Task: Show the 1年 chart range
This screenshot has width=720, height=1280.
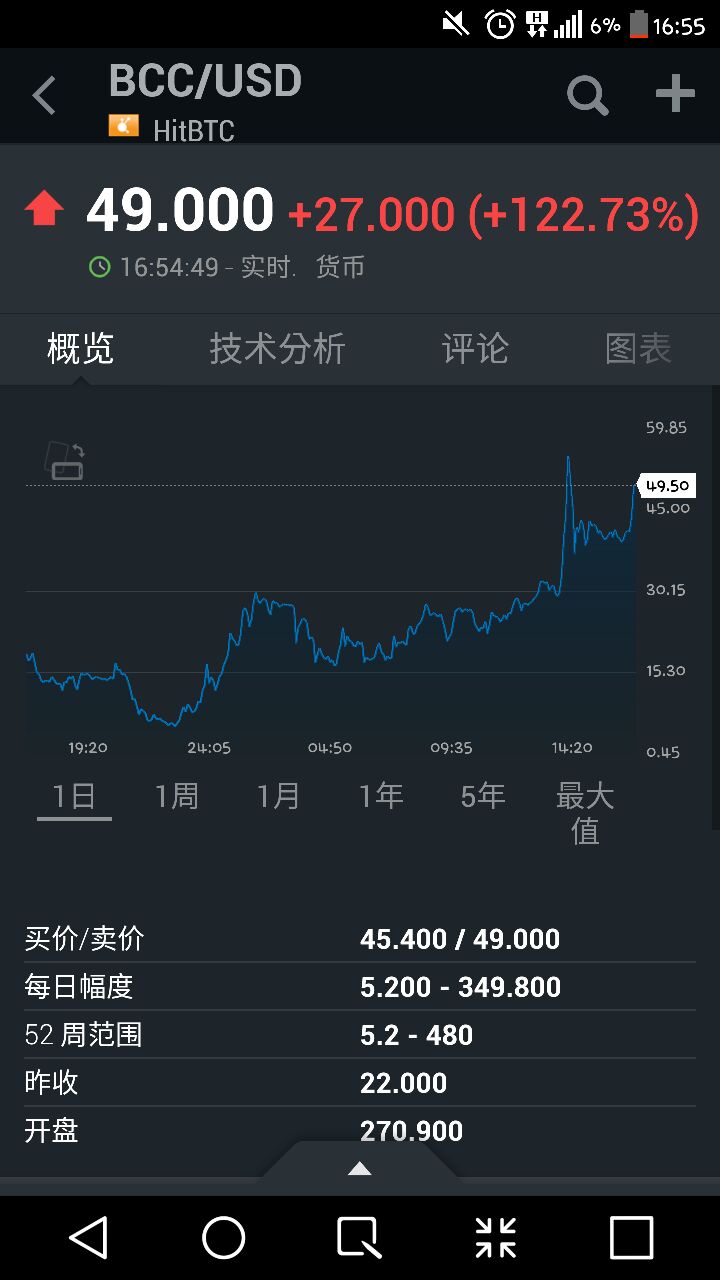Action: tap(381, 797)
